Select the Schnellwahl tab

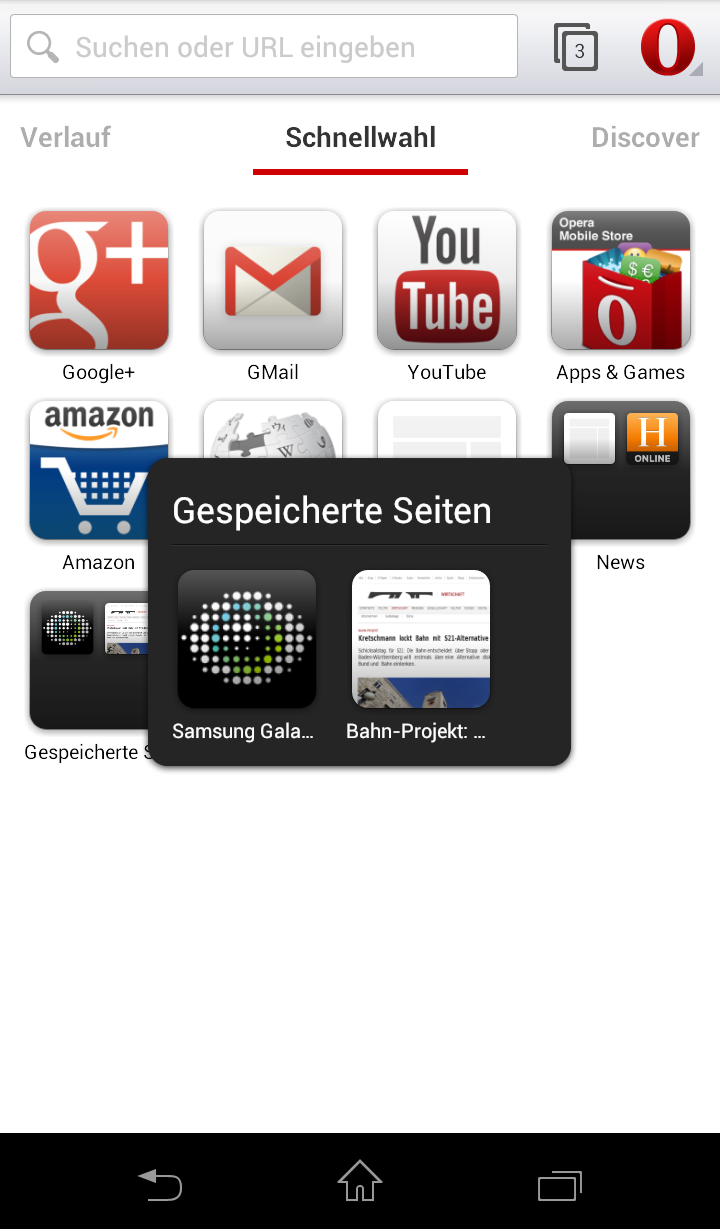[360, 137]
